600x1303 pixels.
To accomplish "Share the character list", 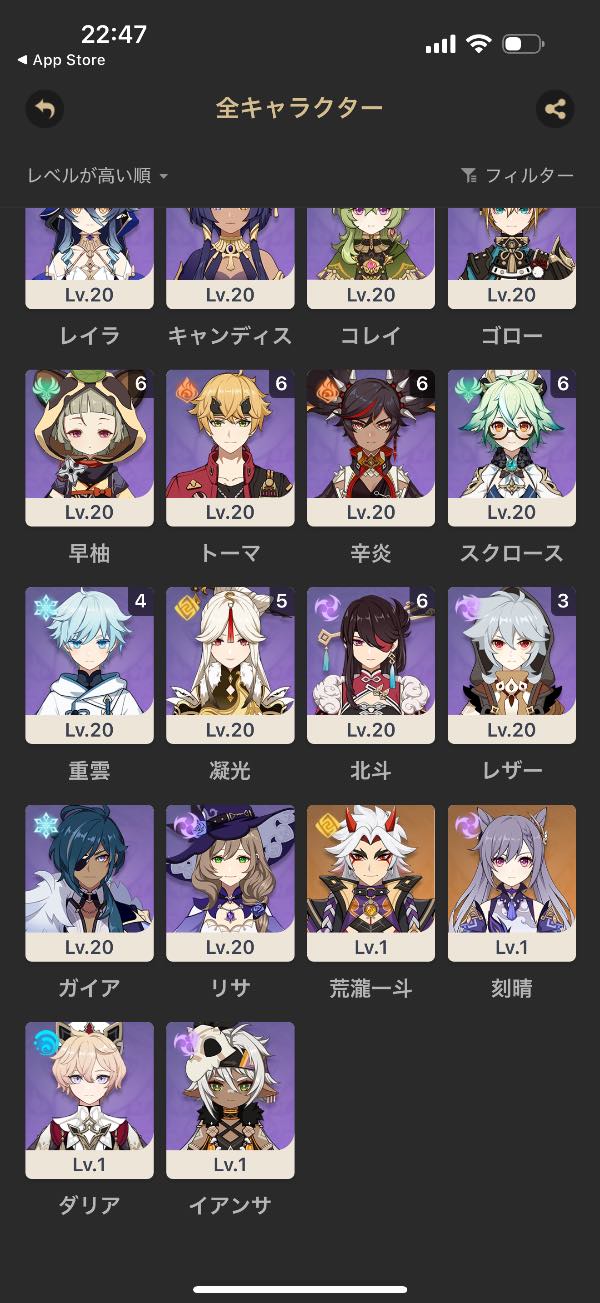I will pos(555,108).
